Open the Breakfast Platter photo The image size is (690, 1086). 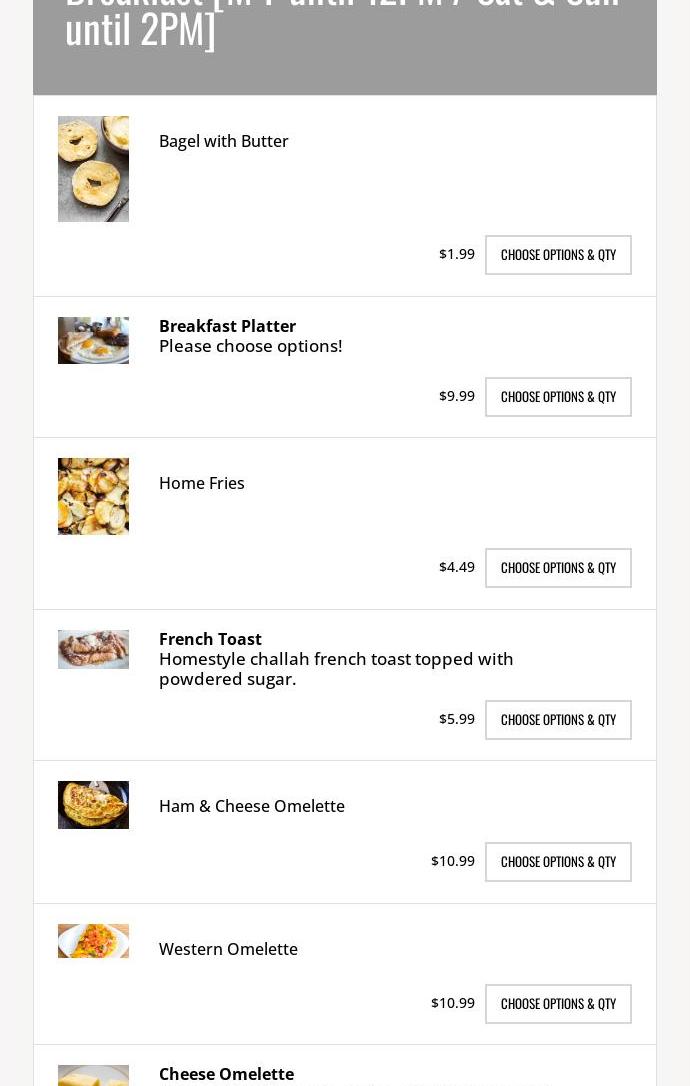[x=93, y=340]
